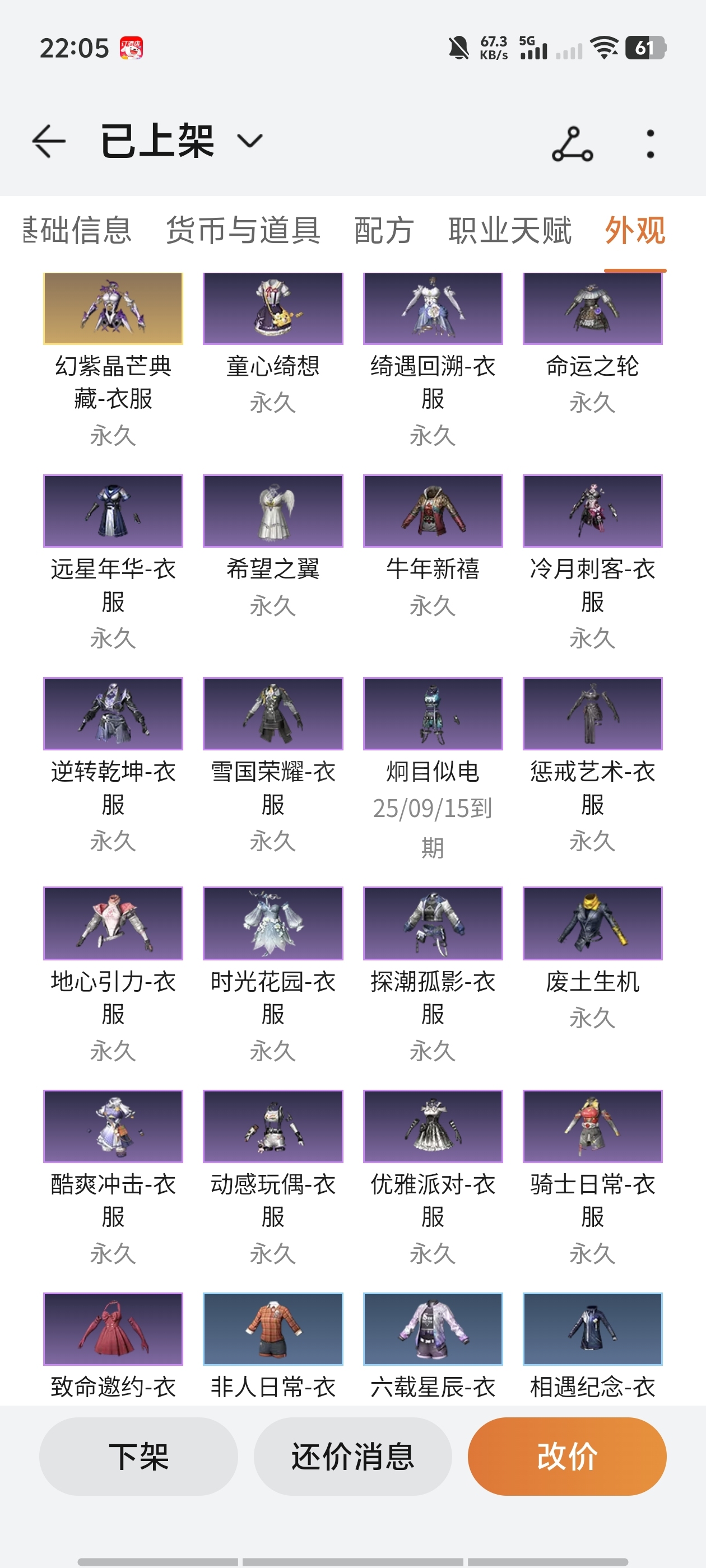Tap the 改价 button
The image size is (706, 1568).
coord(567,1456)
